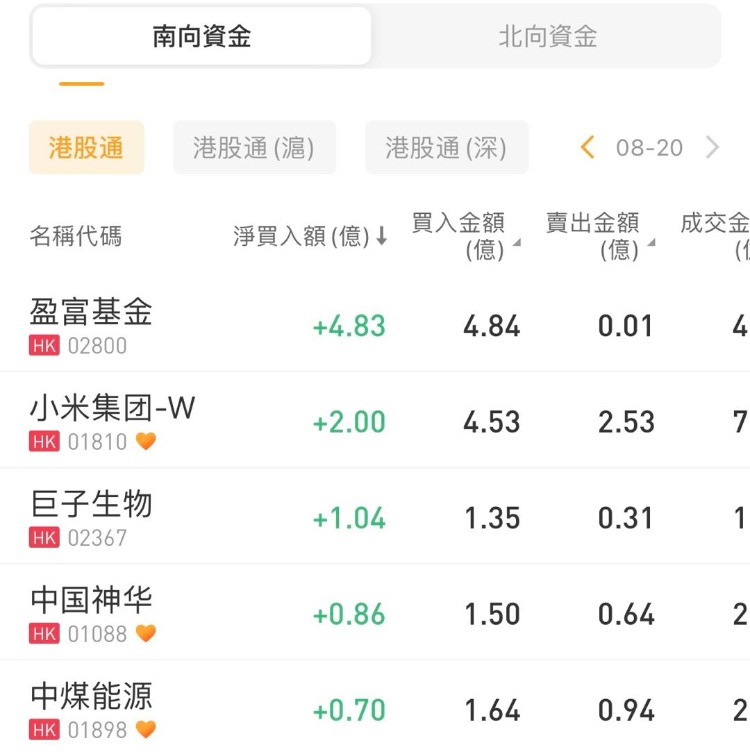Go to the next date after 08-20

pyautogui.click(x=712, y=148)
